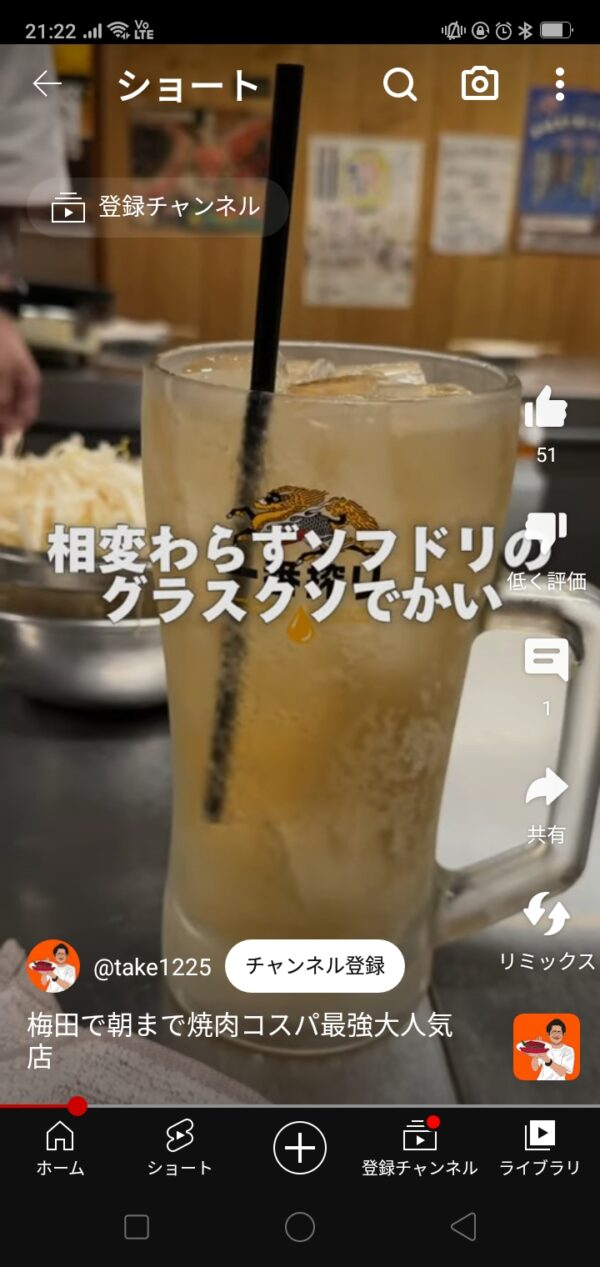Open the 登録チャンネル tab in bottom bar

pos(420,1147)
